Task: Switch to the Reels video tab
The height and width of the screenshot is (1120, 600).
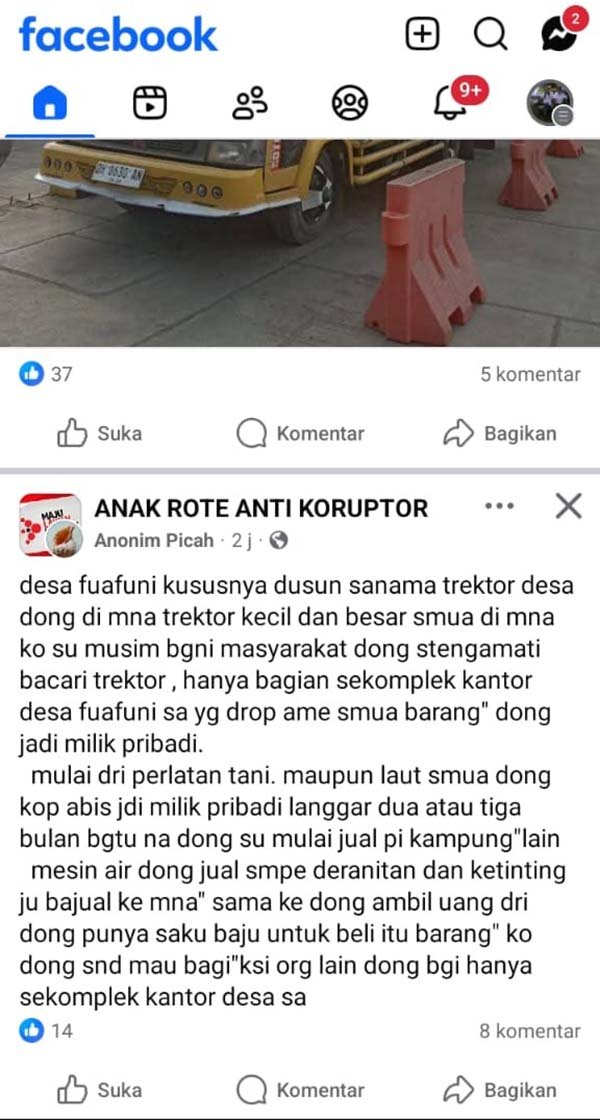Action: pos(149,102)
